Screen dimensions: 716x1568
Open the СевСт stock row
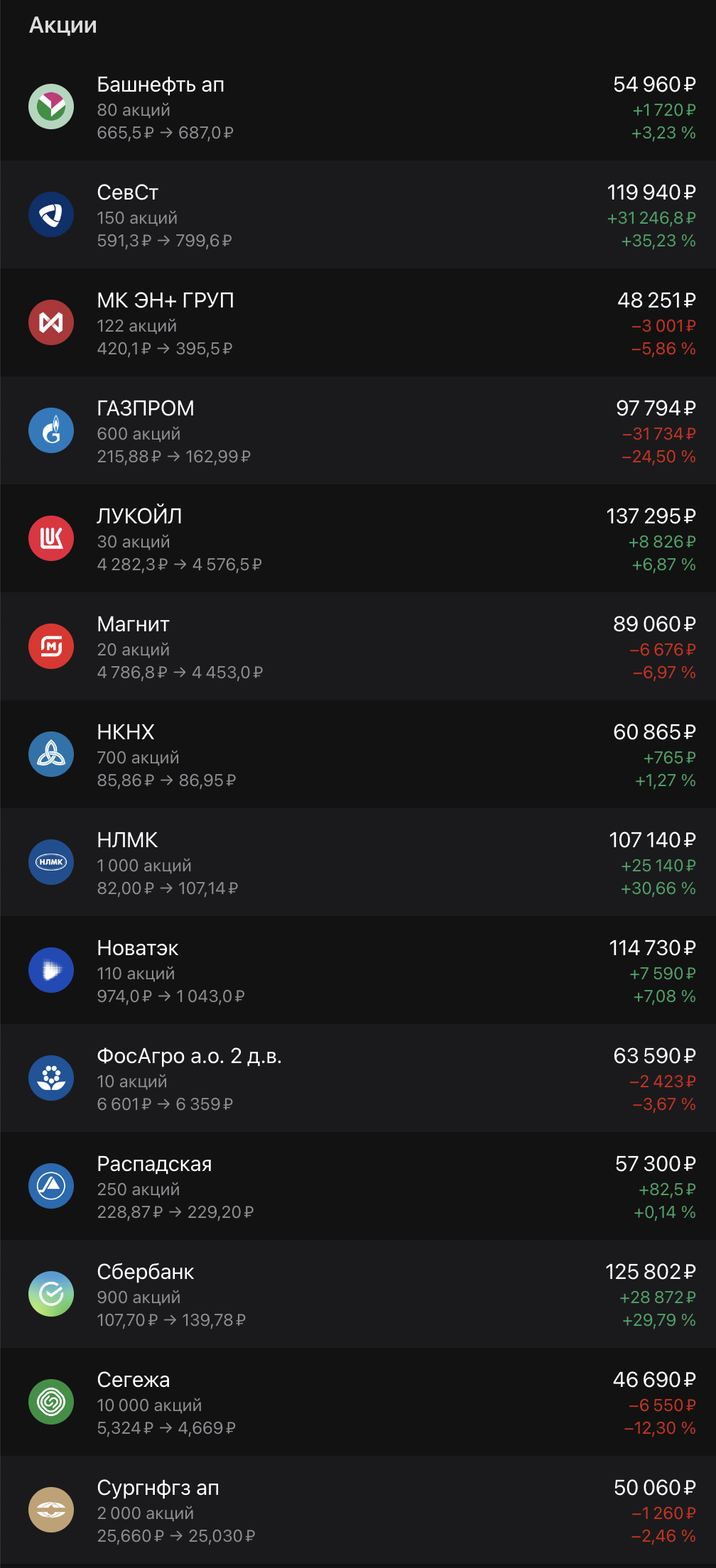click(x=358, y=214)
